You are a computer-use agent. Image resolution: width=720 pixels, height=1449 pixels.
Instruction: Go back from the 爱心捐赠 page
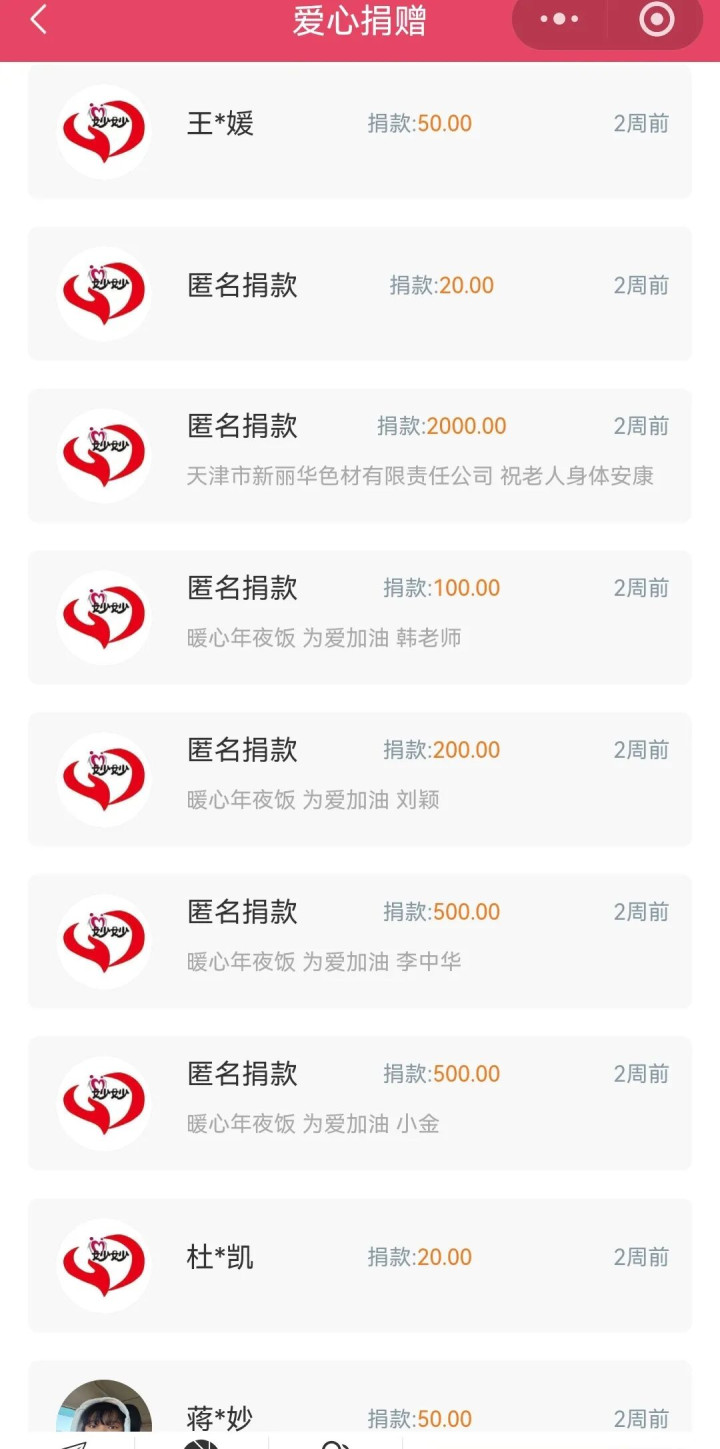click(38, 20)
